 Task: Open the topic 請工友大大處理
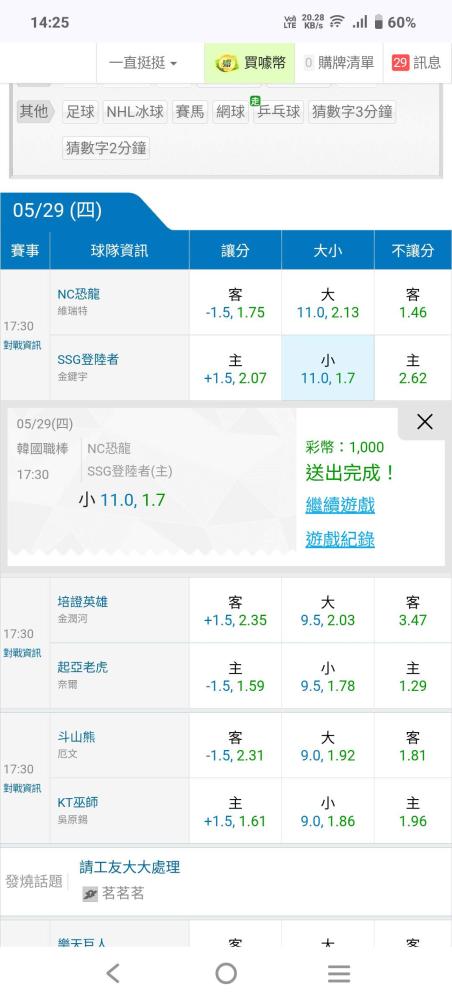point(129,867)
